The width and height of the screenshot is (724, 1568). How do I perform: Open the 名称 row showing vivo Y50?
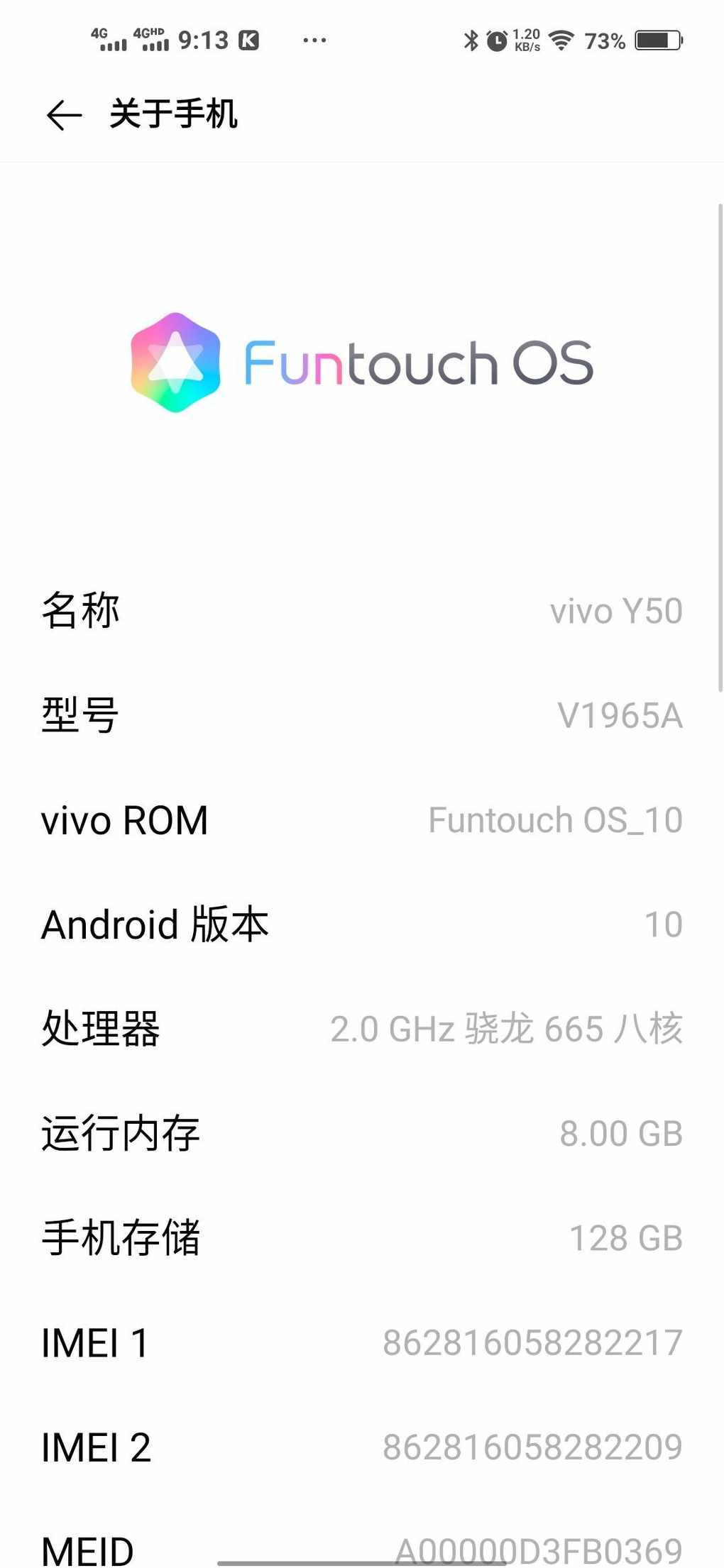362,611
